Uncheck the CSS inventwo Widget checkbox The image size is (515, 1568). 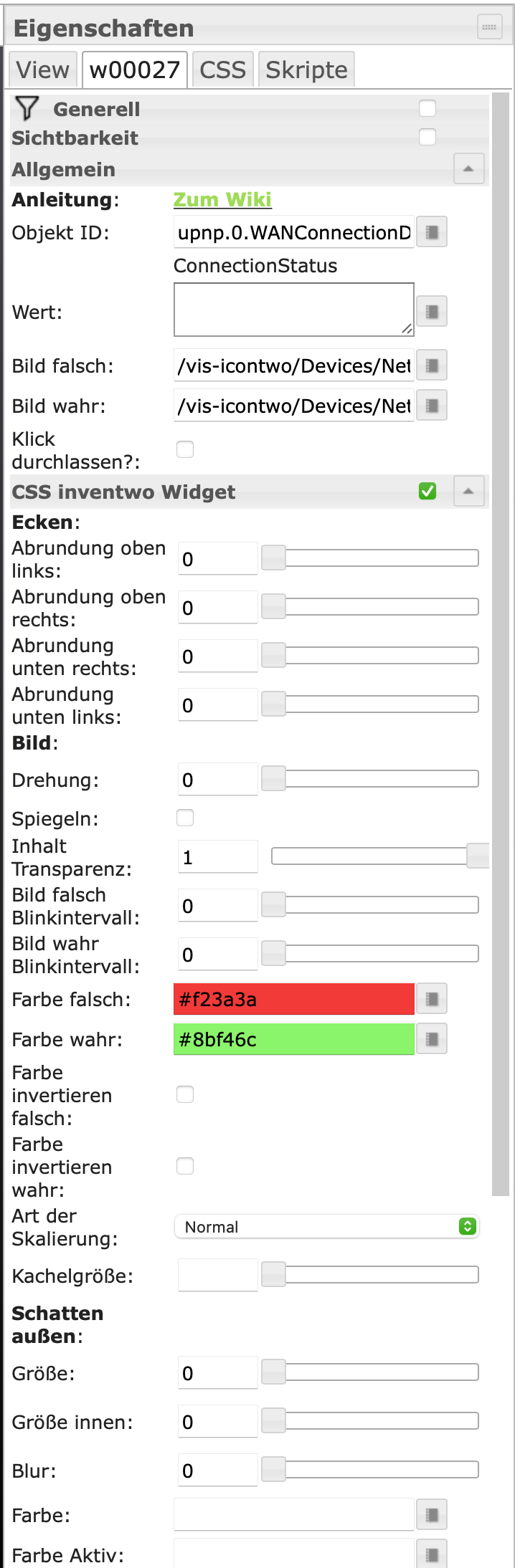427,491
